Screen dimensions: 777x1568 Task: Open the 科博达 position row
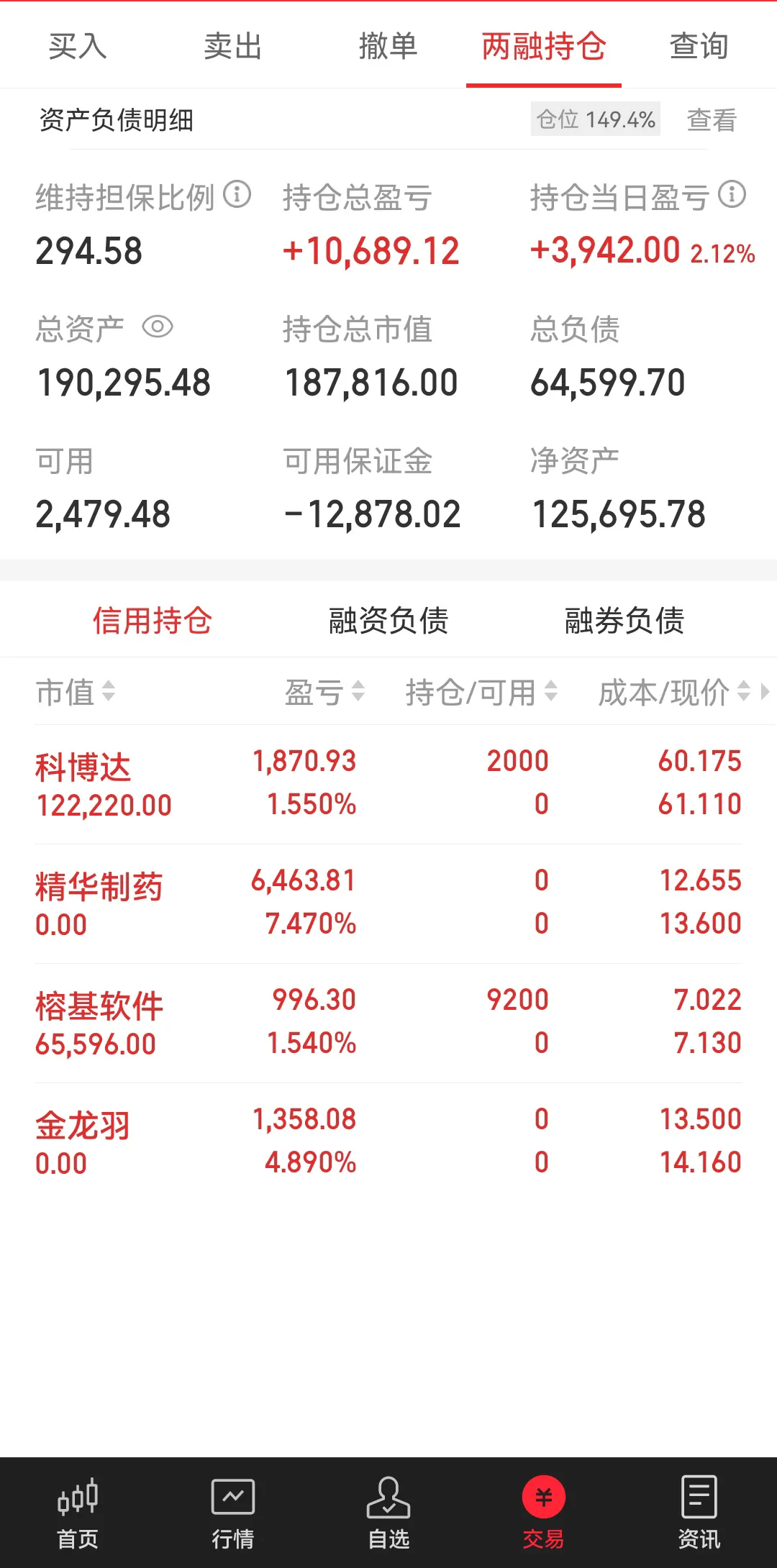(x=388, y=784)
